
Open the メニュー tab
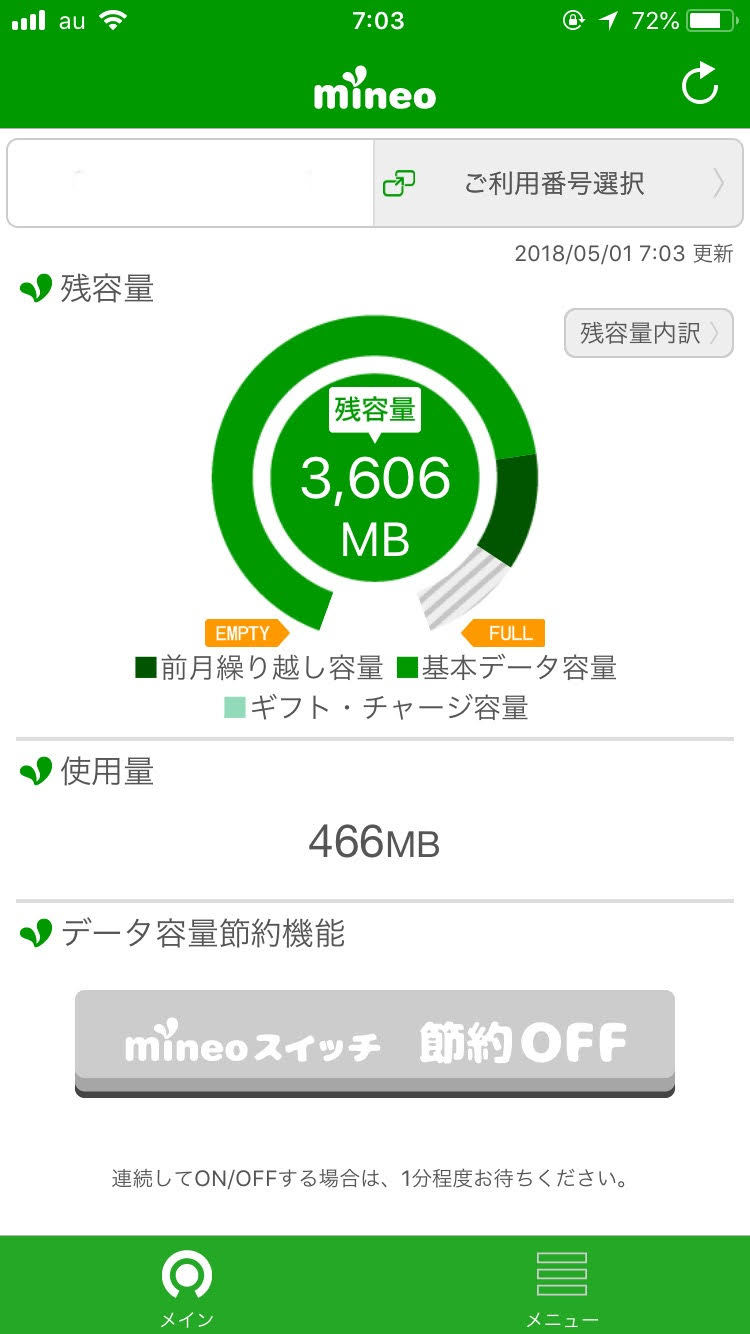(x=562, y=1285)
